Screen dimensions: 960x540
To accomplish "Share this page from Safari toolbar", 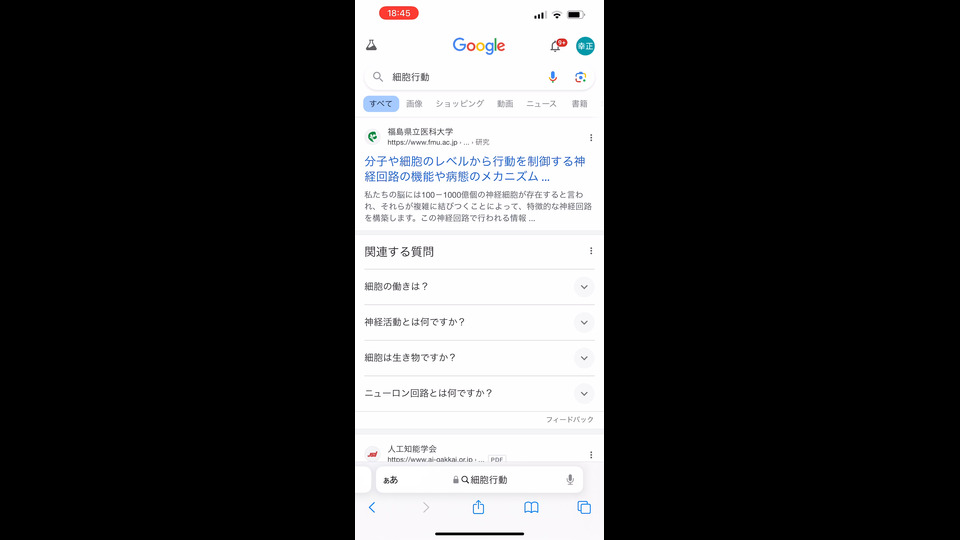I will (478, 508).
